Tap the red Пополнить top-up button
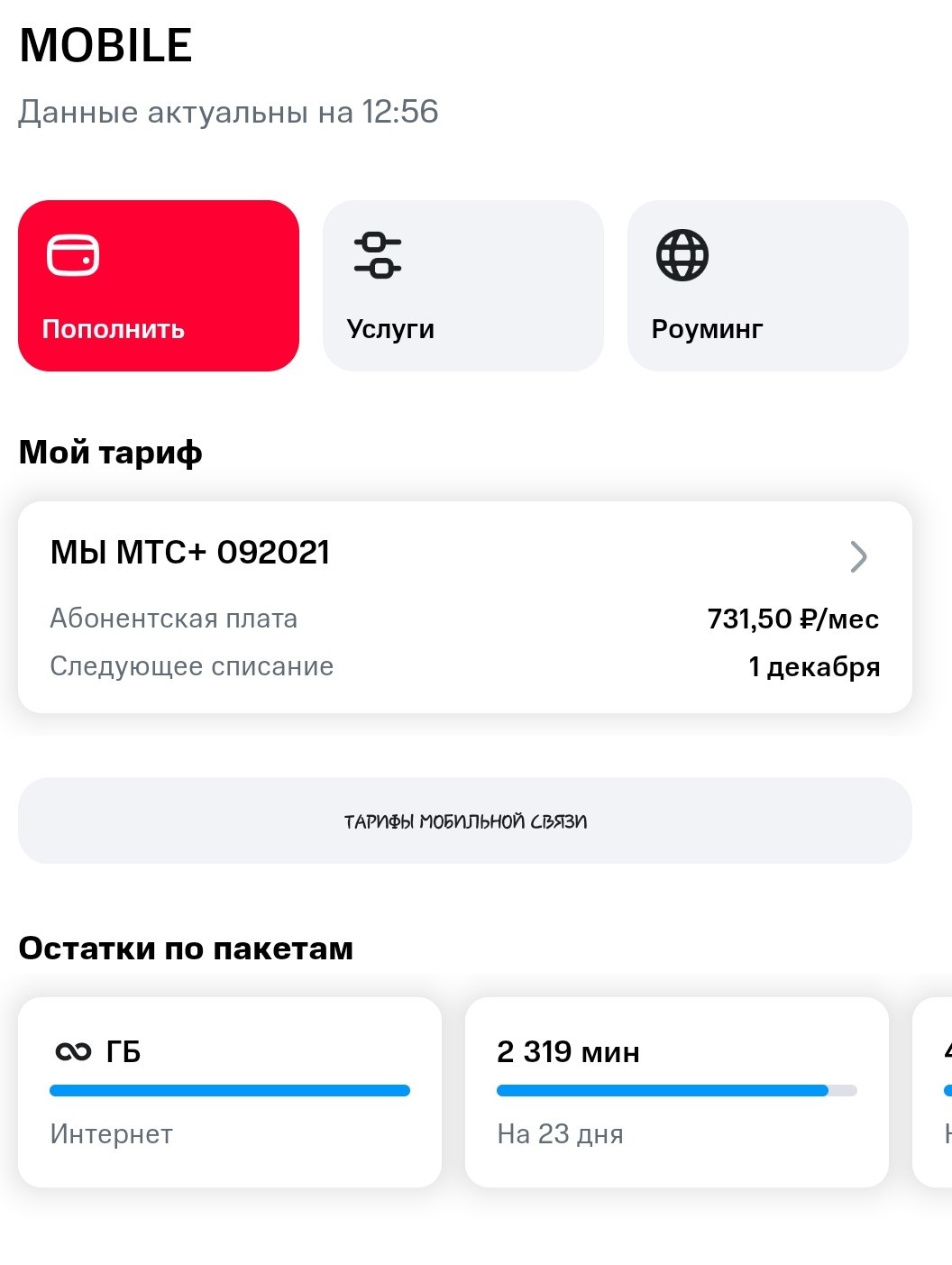952x1265 pixels. [x=158, y=285]
